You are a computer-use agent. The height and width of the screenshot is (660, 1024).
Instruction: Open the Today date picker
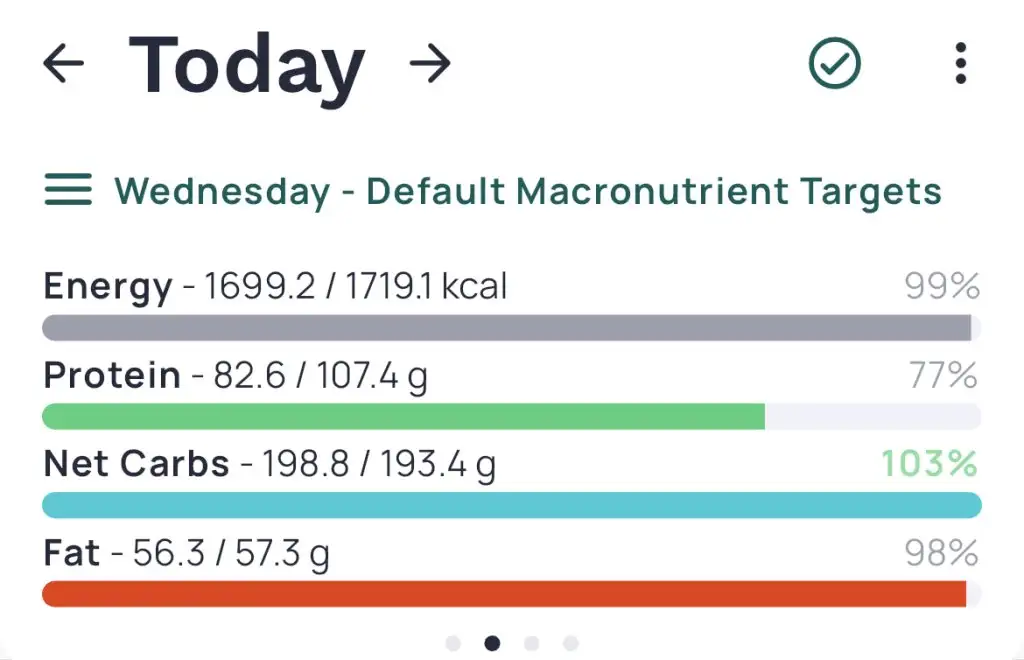click(x=246, y=65)
